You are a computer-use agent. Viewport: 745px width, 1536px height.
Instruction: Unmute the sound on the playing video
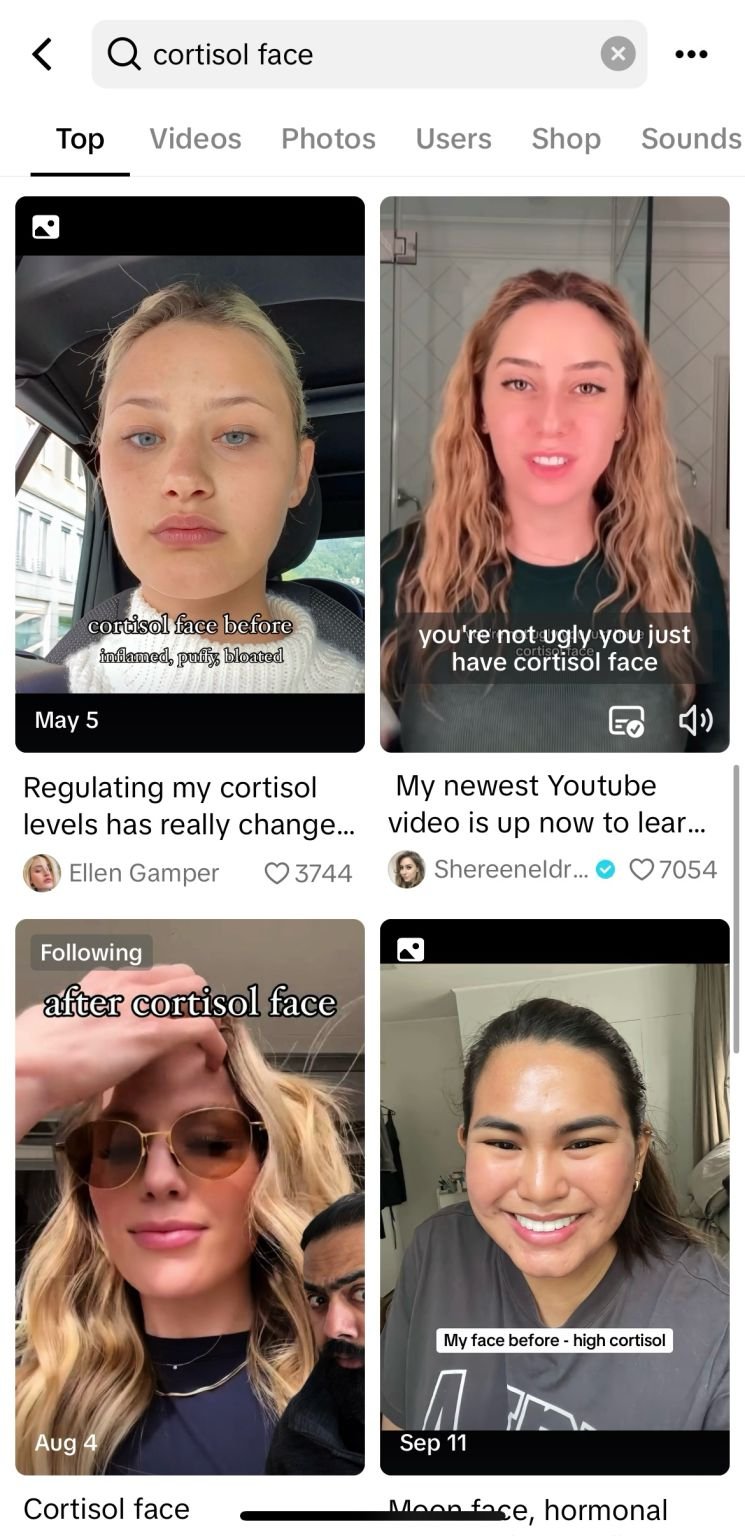(x=696, y=720)
